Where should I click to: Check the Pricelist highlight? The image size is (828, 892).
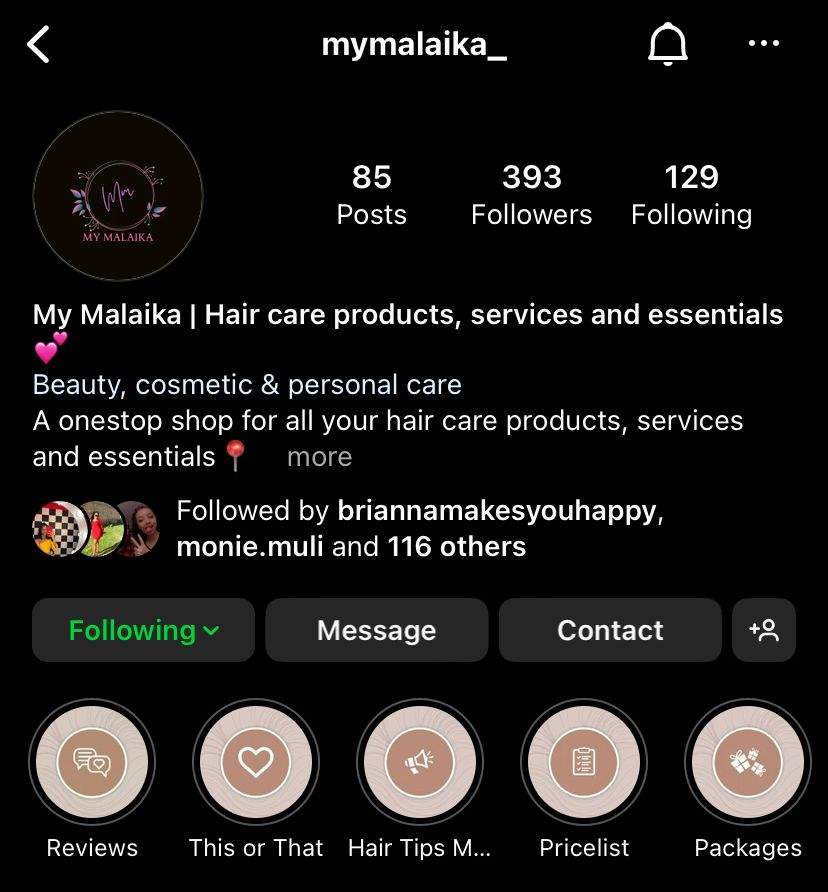[584, 763]
